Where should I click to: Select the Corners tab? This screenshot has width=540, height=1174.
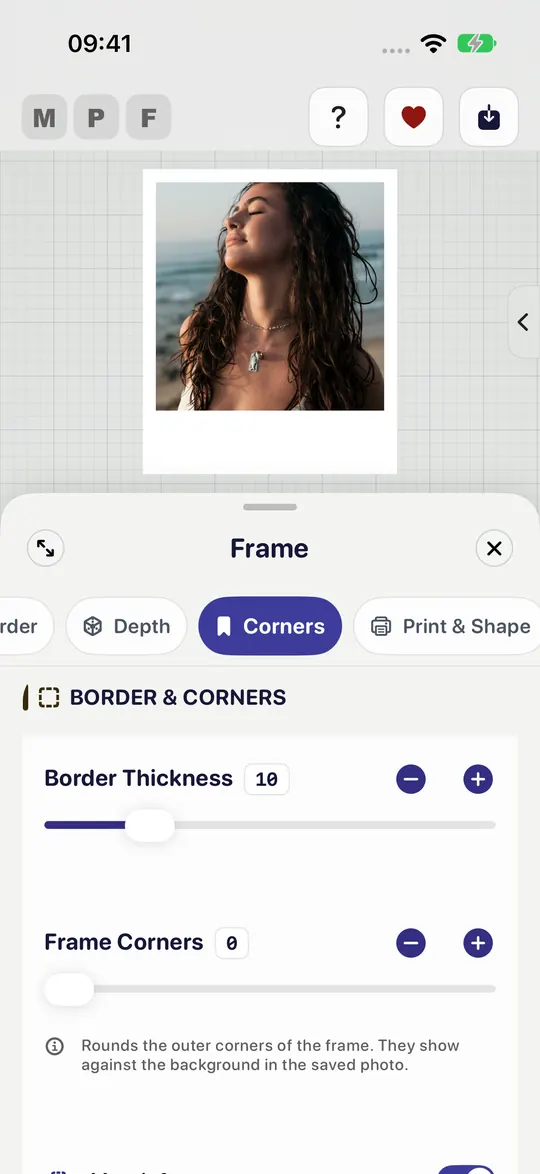point(270,626)
